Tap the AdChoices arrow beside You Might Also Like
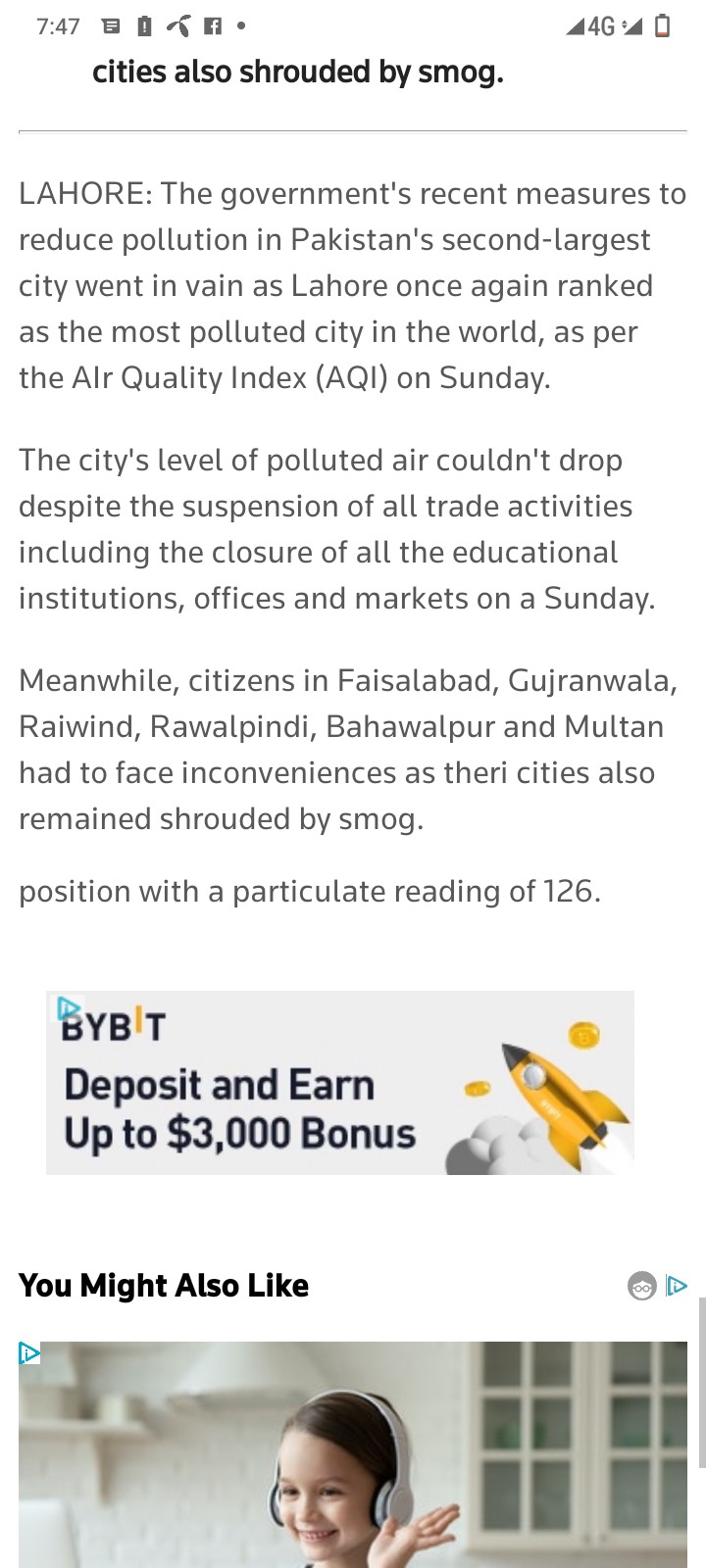The image size is (706, 1568). tap(677, 1286)
